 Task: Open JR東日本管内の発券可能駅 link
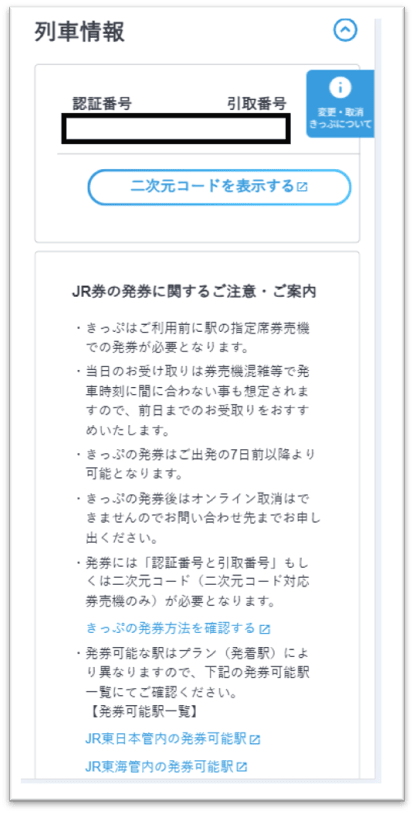(x=172, y=739)
